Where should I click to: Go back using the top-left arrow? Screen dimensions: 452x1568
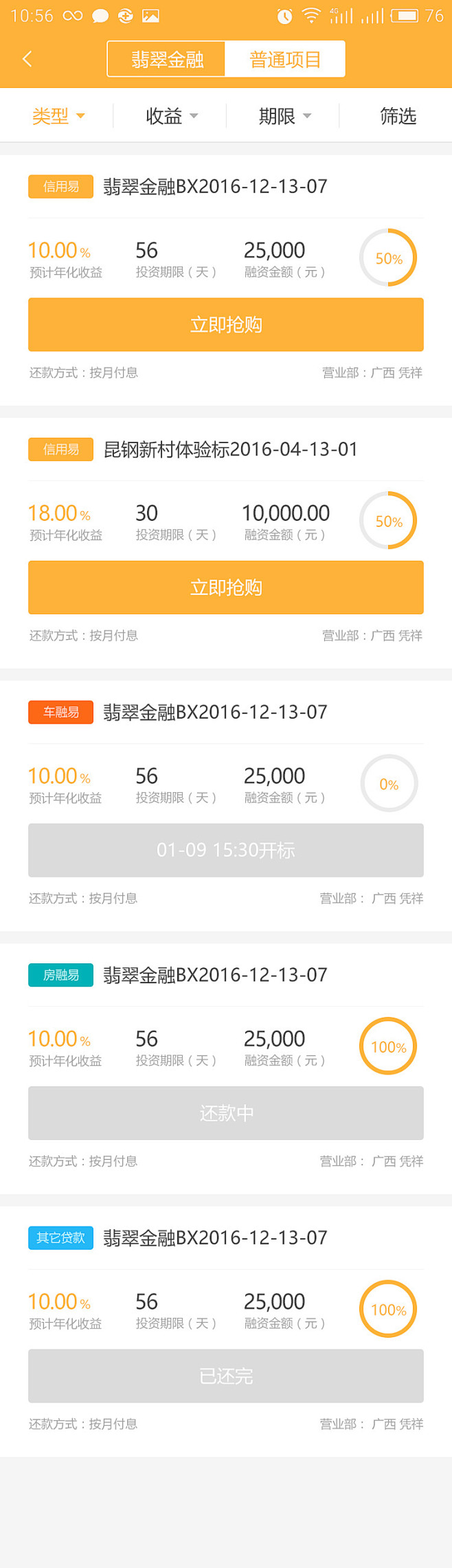[x=27, y=59]
